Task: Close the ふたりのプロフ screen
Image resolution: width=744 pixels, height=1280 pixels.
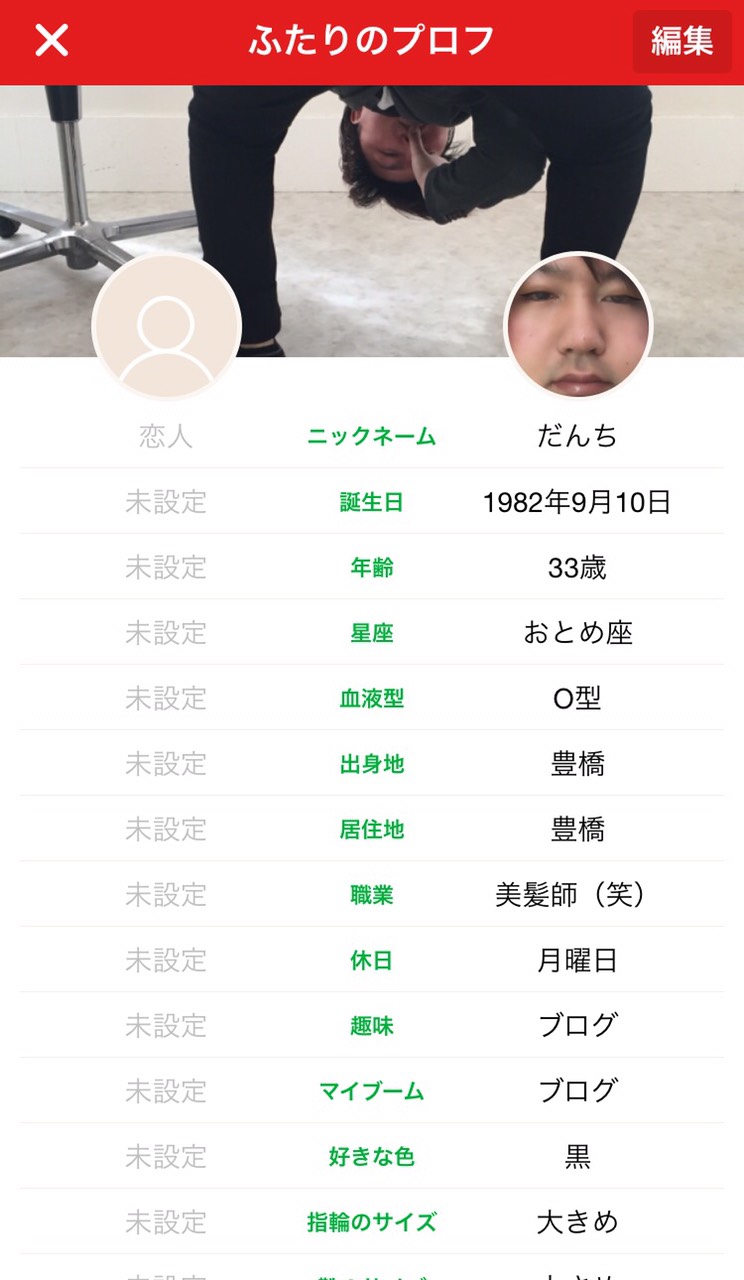Action: 51,41
